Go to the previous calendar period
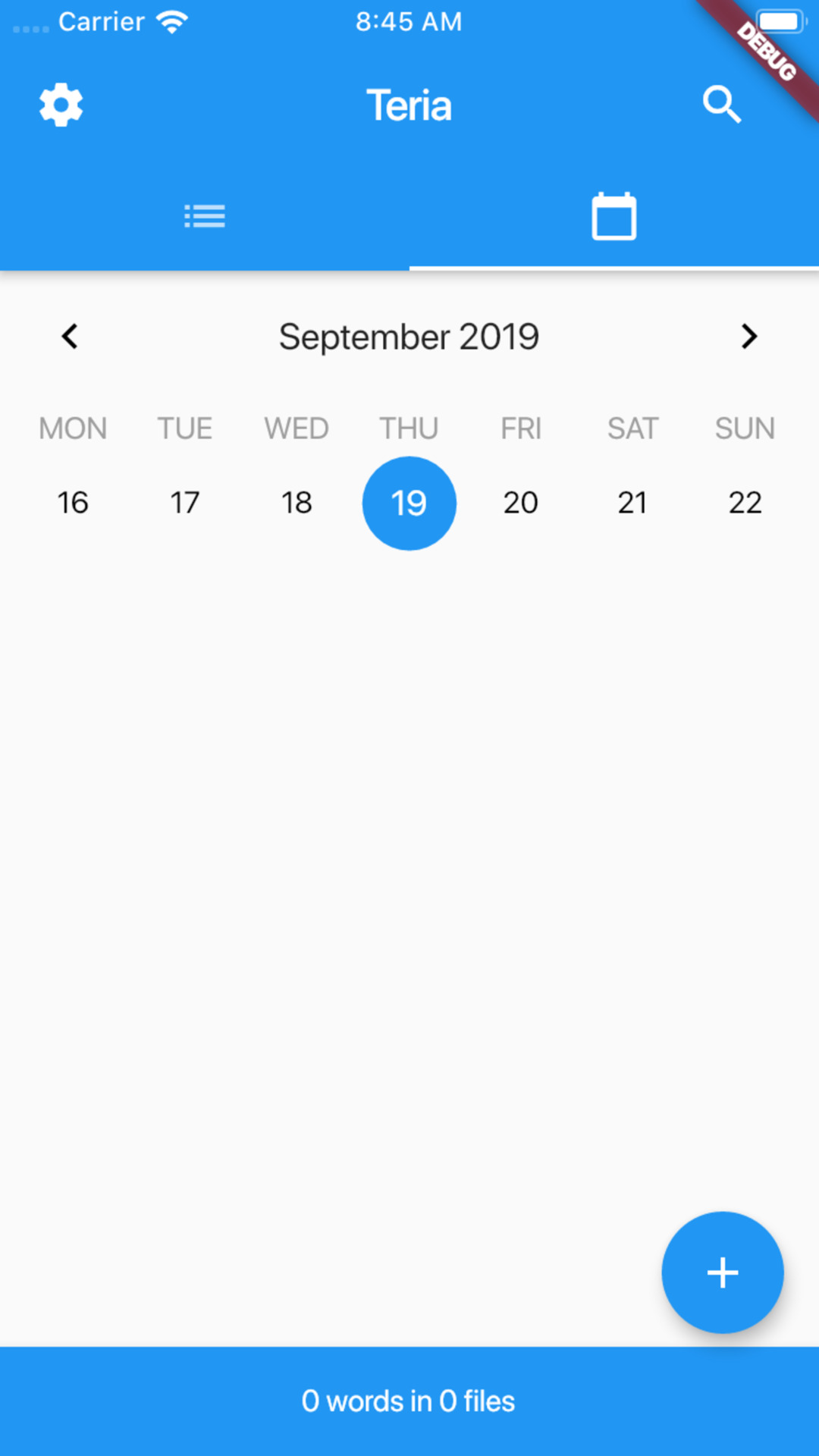The image size is (819, 1456). (70, 337)
